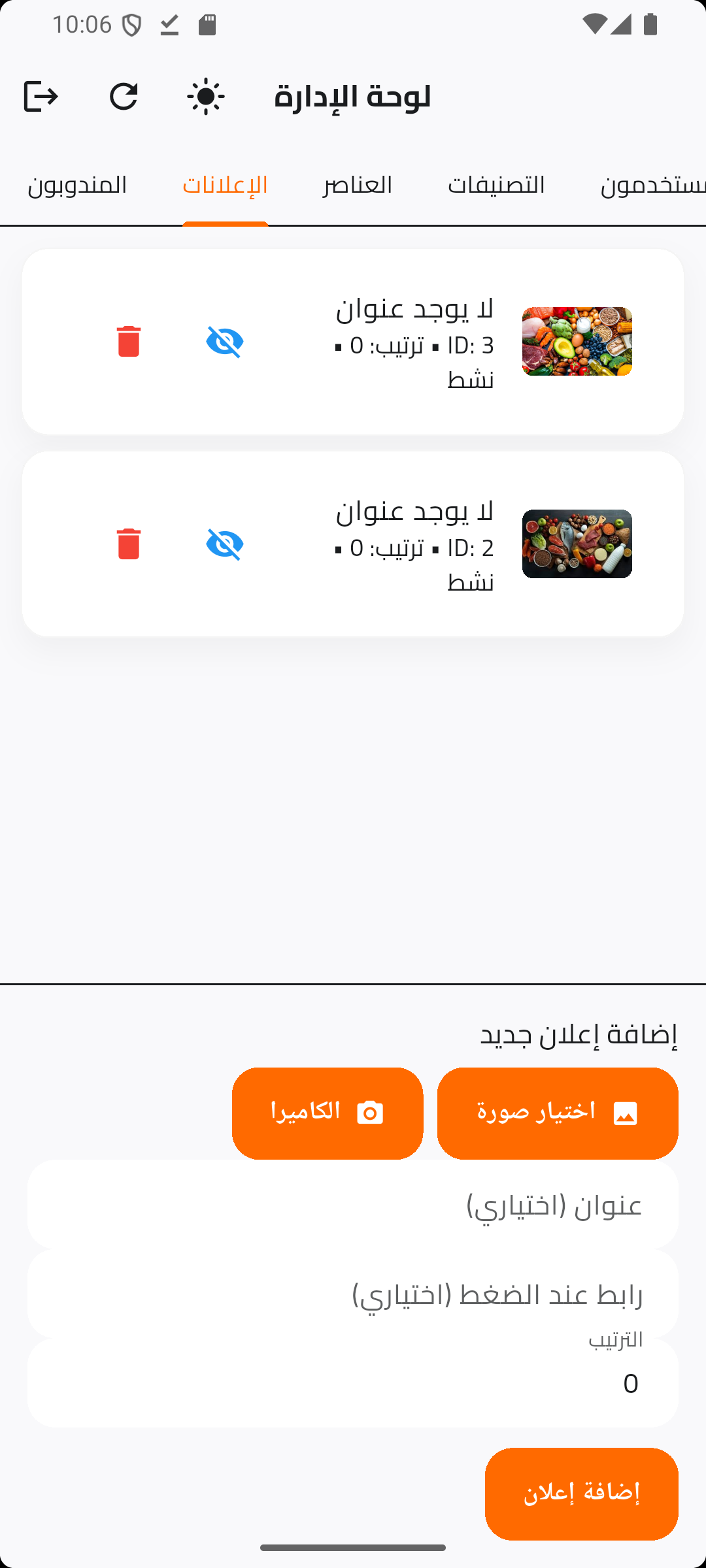
Task: Hide the ad with ID: 3
Action: 225,341
